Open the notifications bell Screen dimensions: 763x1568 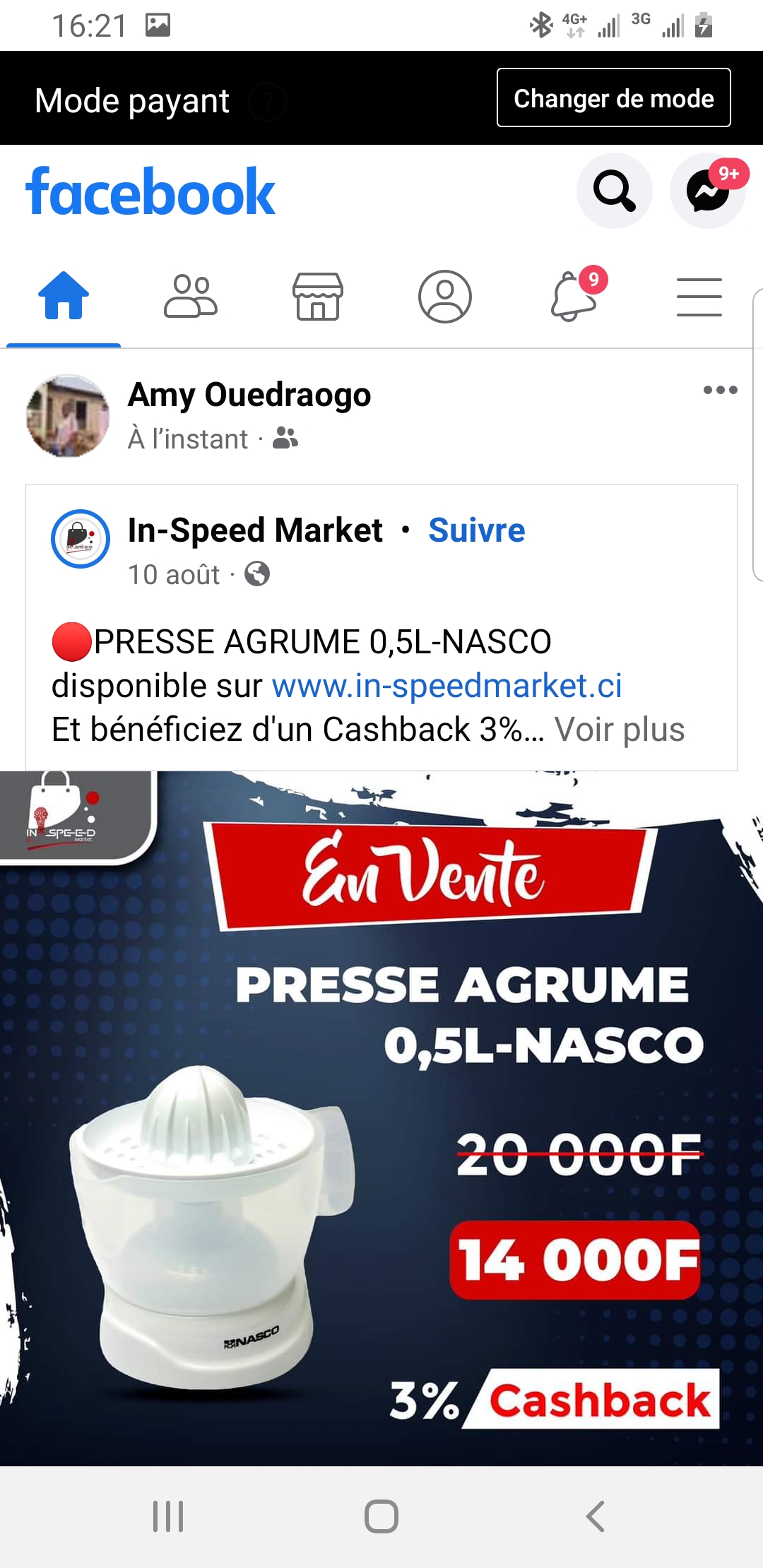[574, 297]
